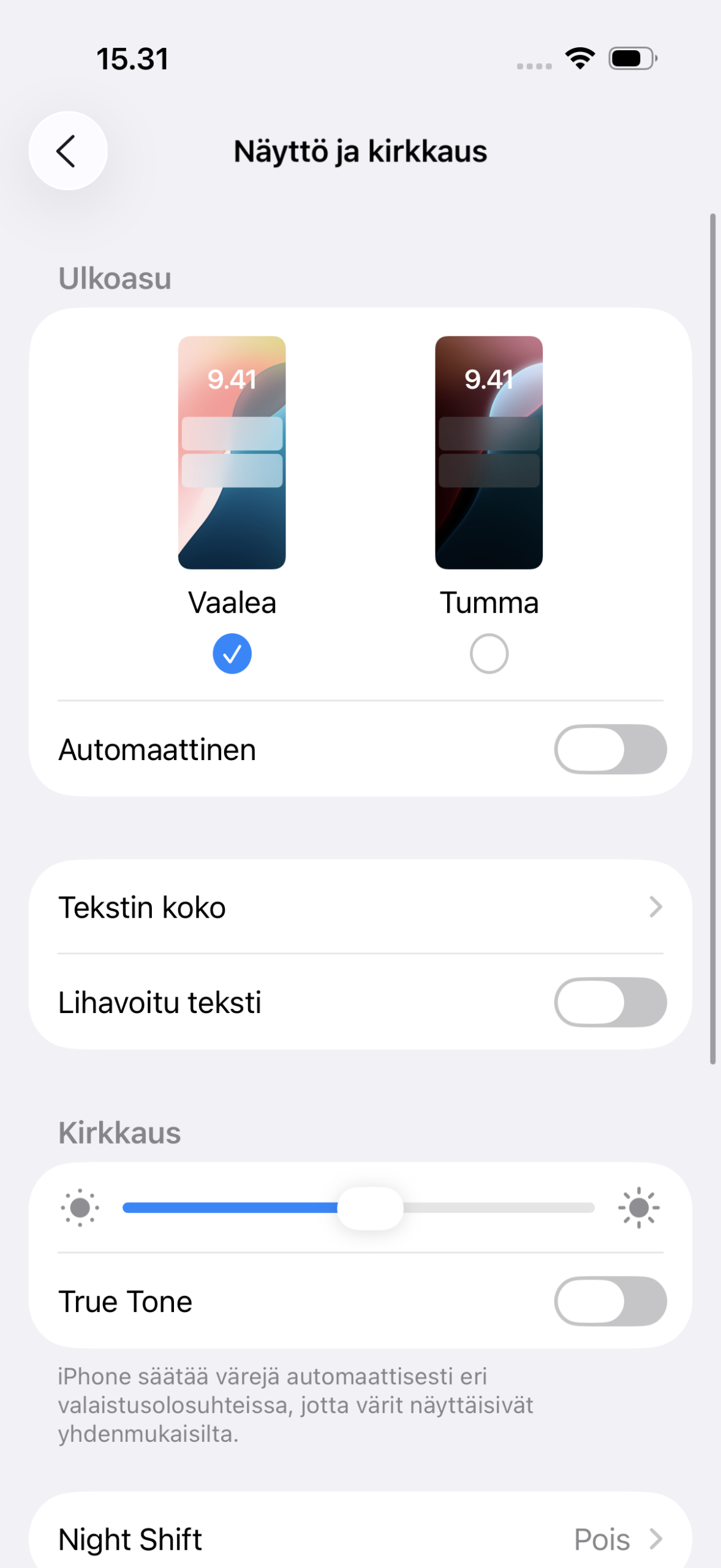Open Tekstin koko settings

pyautogui.click(x=360, y=907)
